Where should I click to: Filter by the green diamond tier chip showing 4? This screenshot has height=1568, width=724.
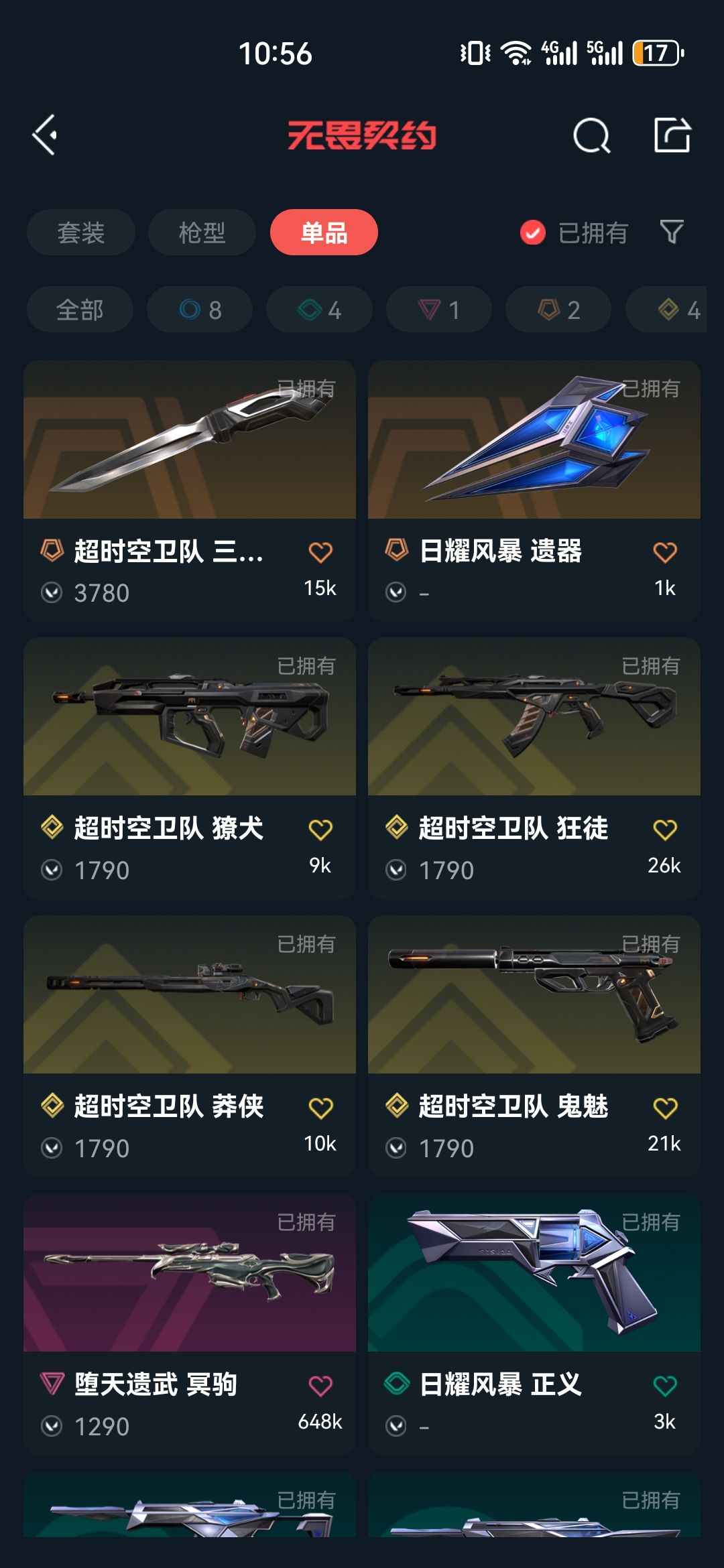[319, 310]
